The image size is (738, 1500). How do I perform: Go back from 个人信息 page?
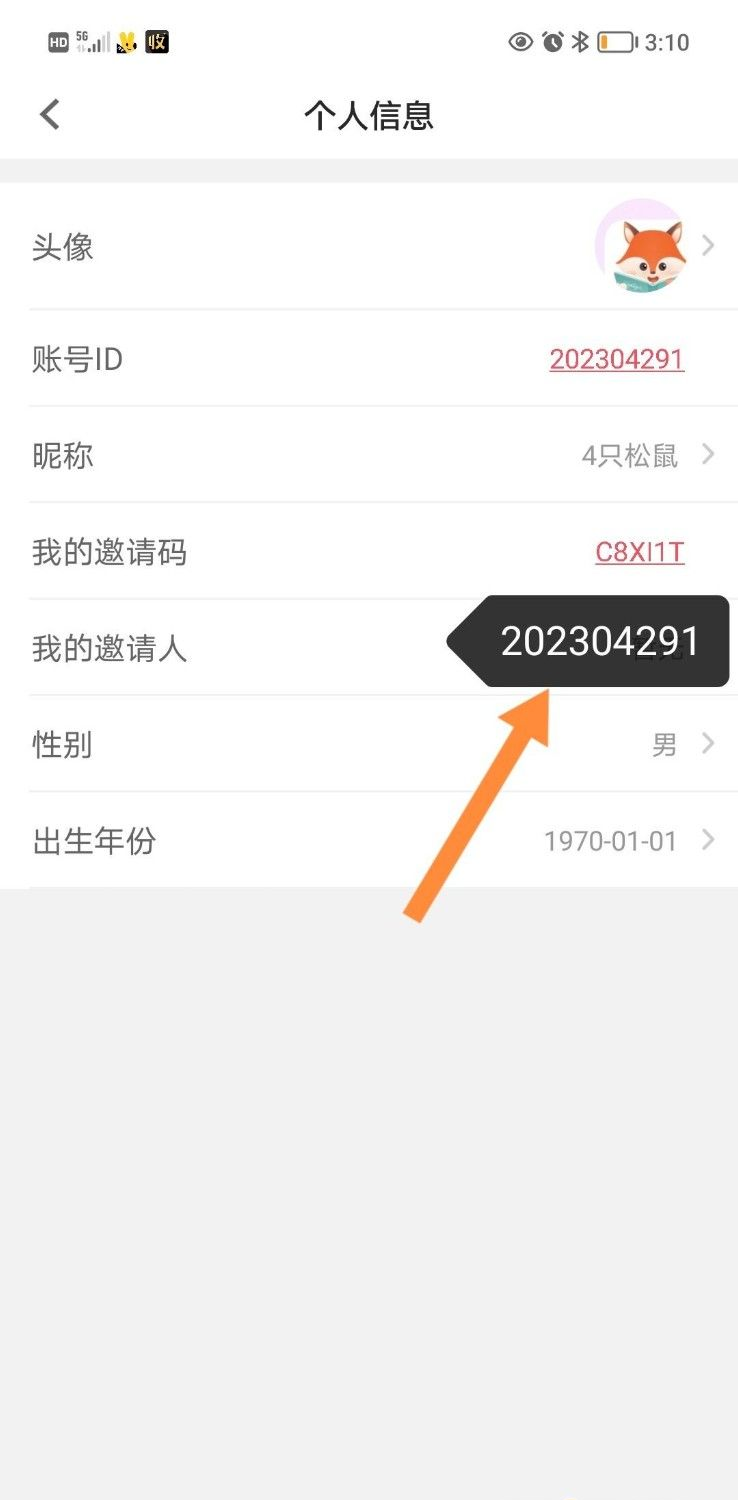pos(50,115)
